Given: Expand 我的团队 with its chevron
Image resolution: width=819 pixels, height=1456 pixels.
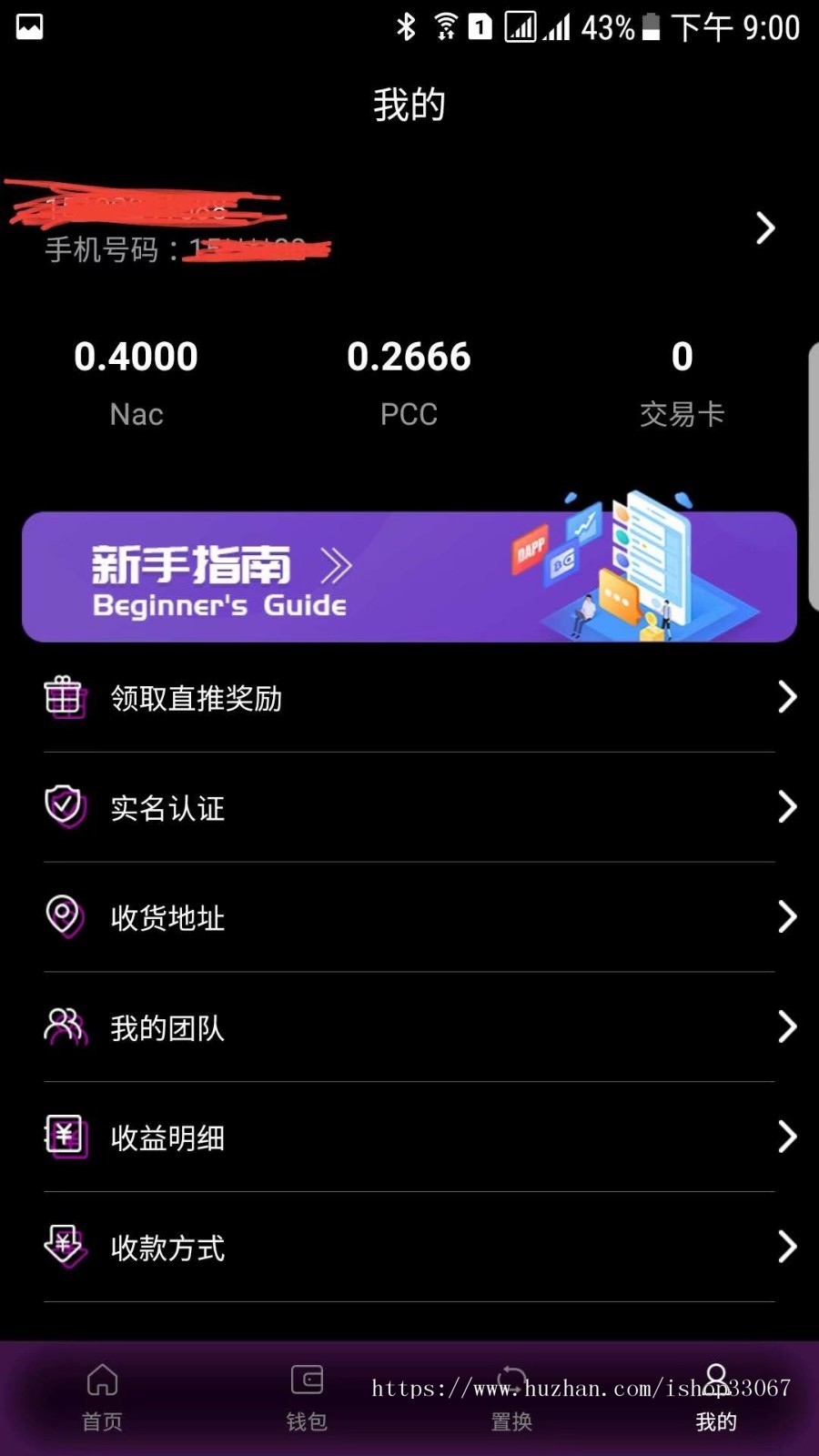Looking at the screenshot, I should click(x=788, y=1027).
